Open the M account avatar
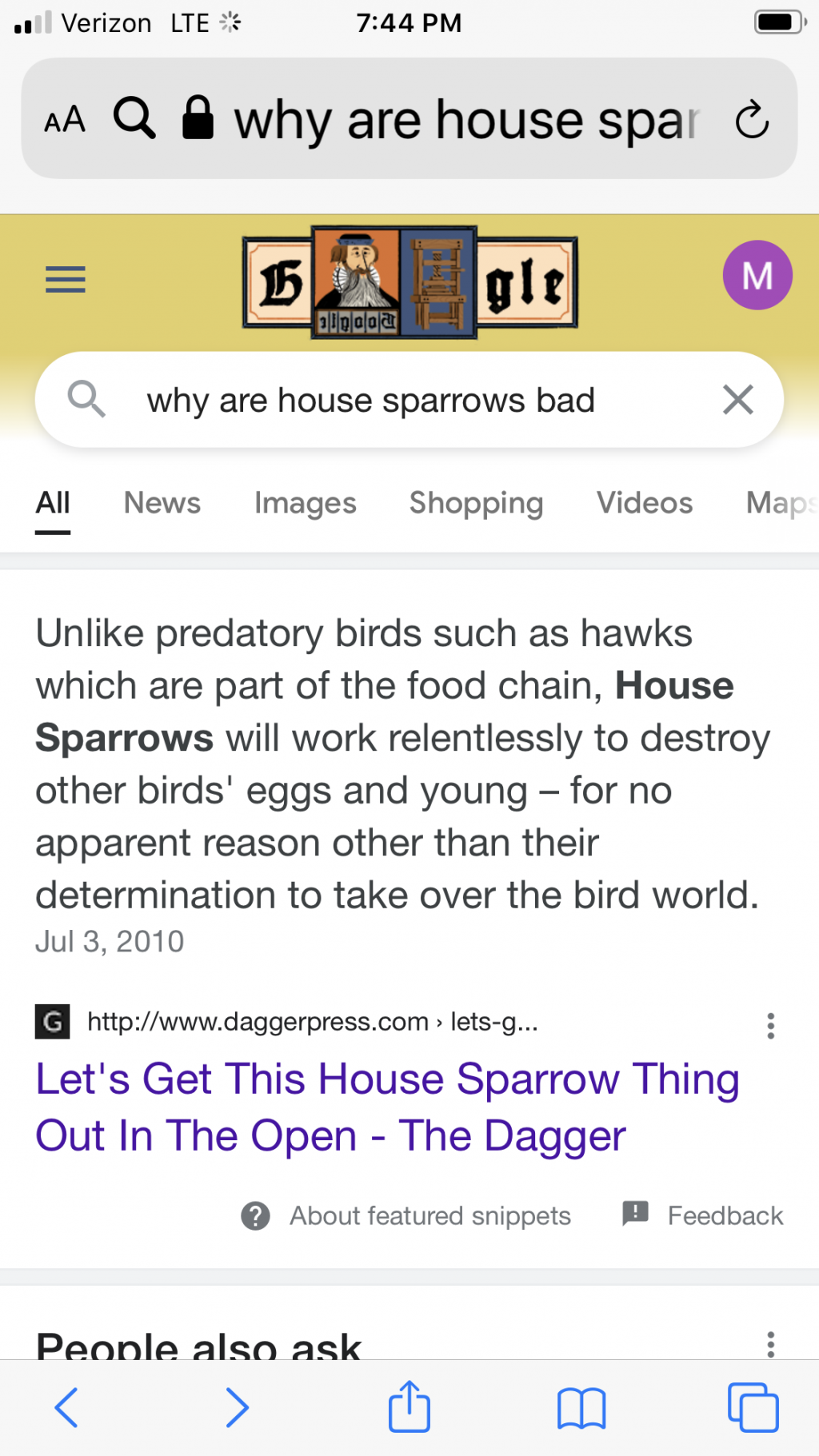This screenshot has width=819, height=1456. click(x=757, y=276)
